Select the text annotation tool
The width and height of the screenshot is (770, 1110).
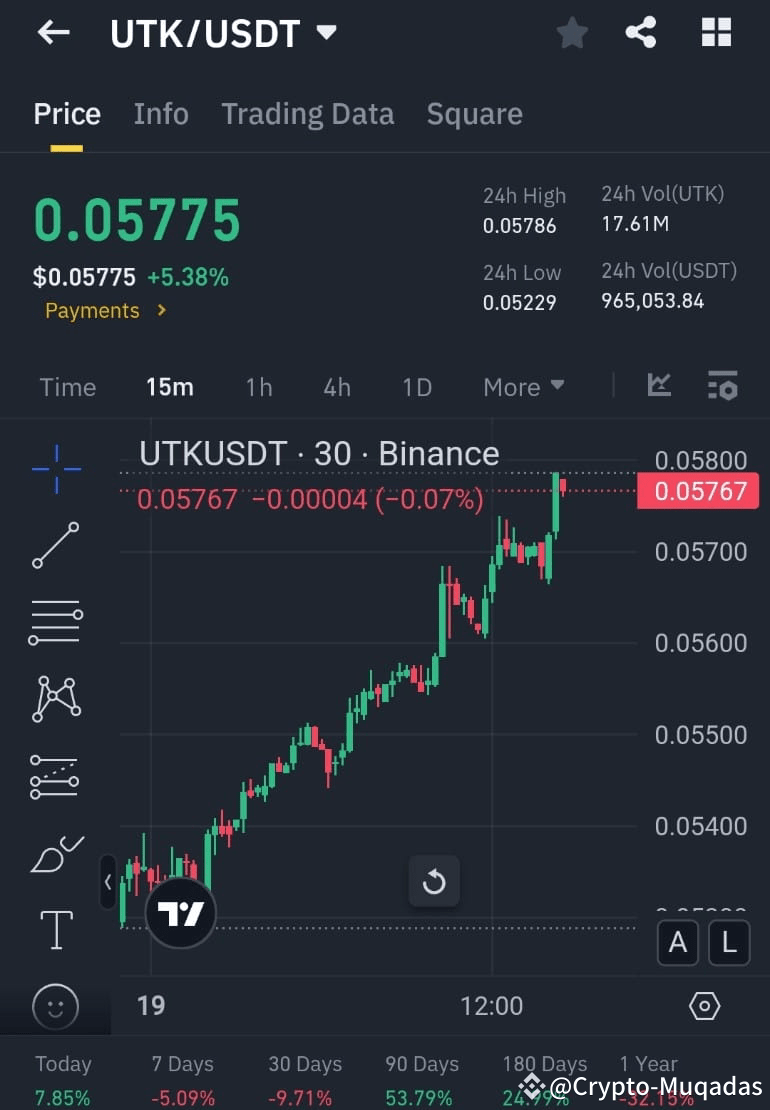tap(55, 929)
